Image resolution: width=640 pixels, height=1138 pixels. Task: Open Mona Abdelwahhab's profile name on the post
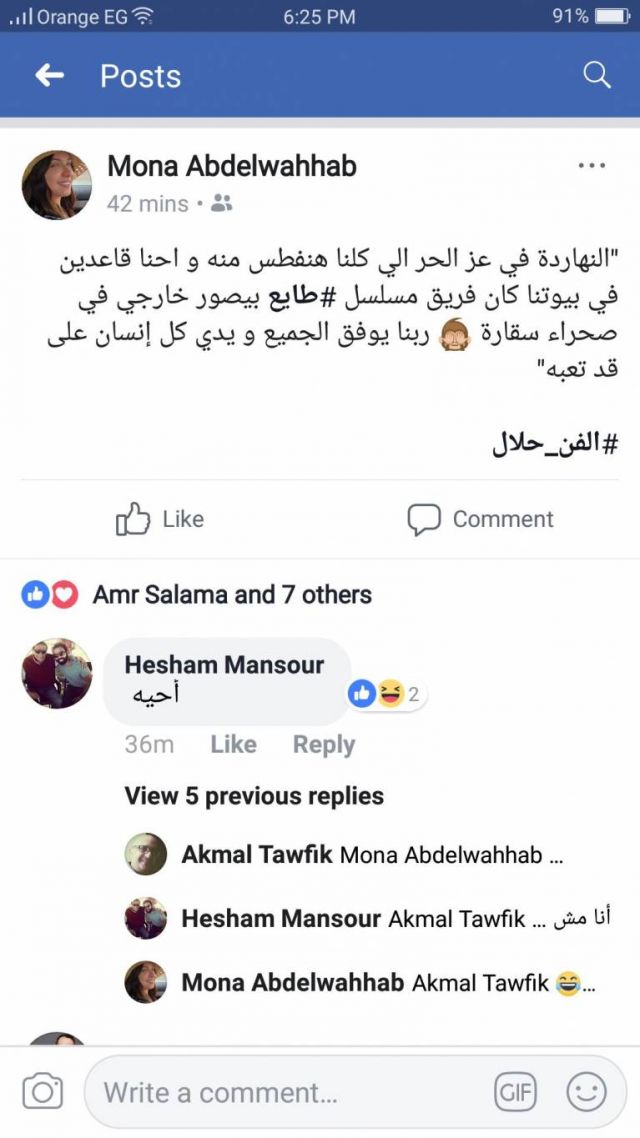(232, 166)
